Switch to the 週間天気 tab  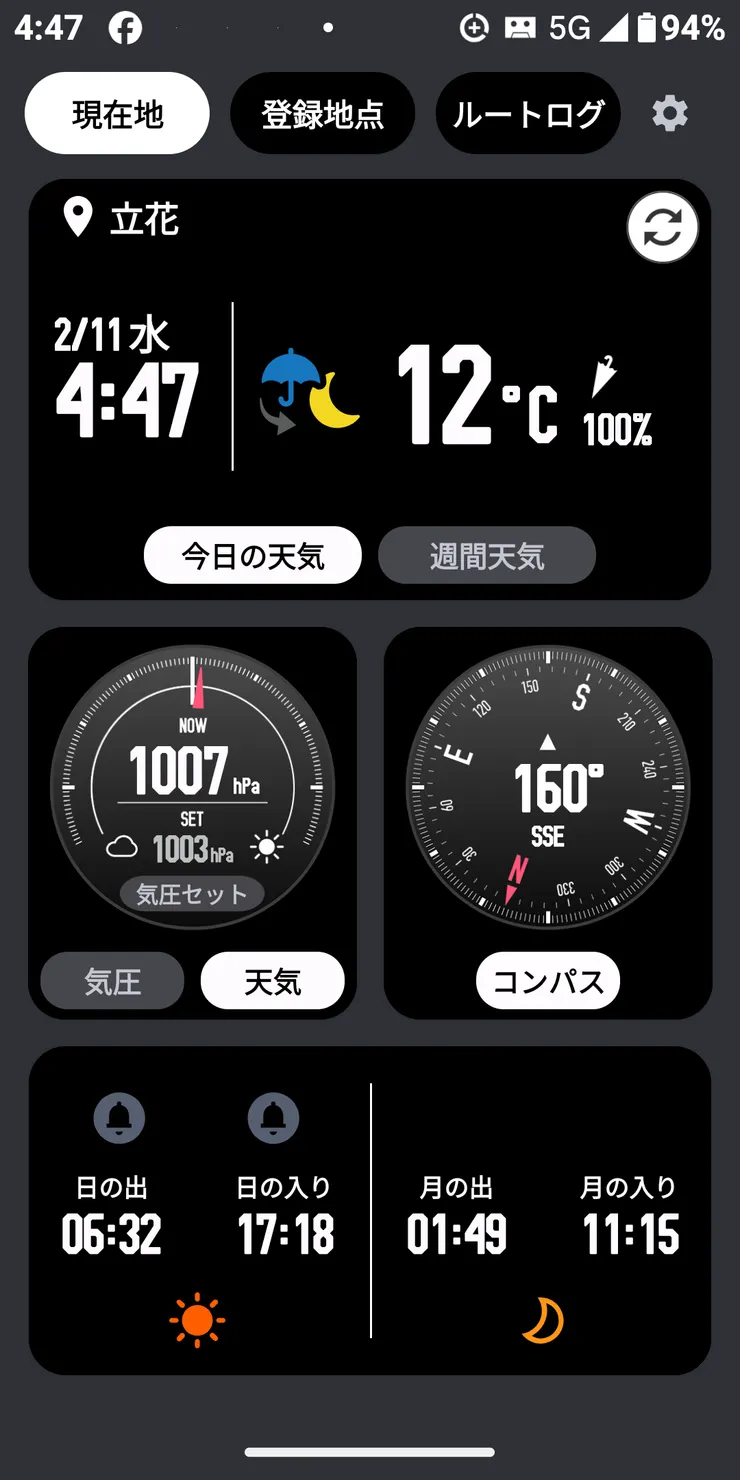(x=487, y=555)
